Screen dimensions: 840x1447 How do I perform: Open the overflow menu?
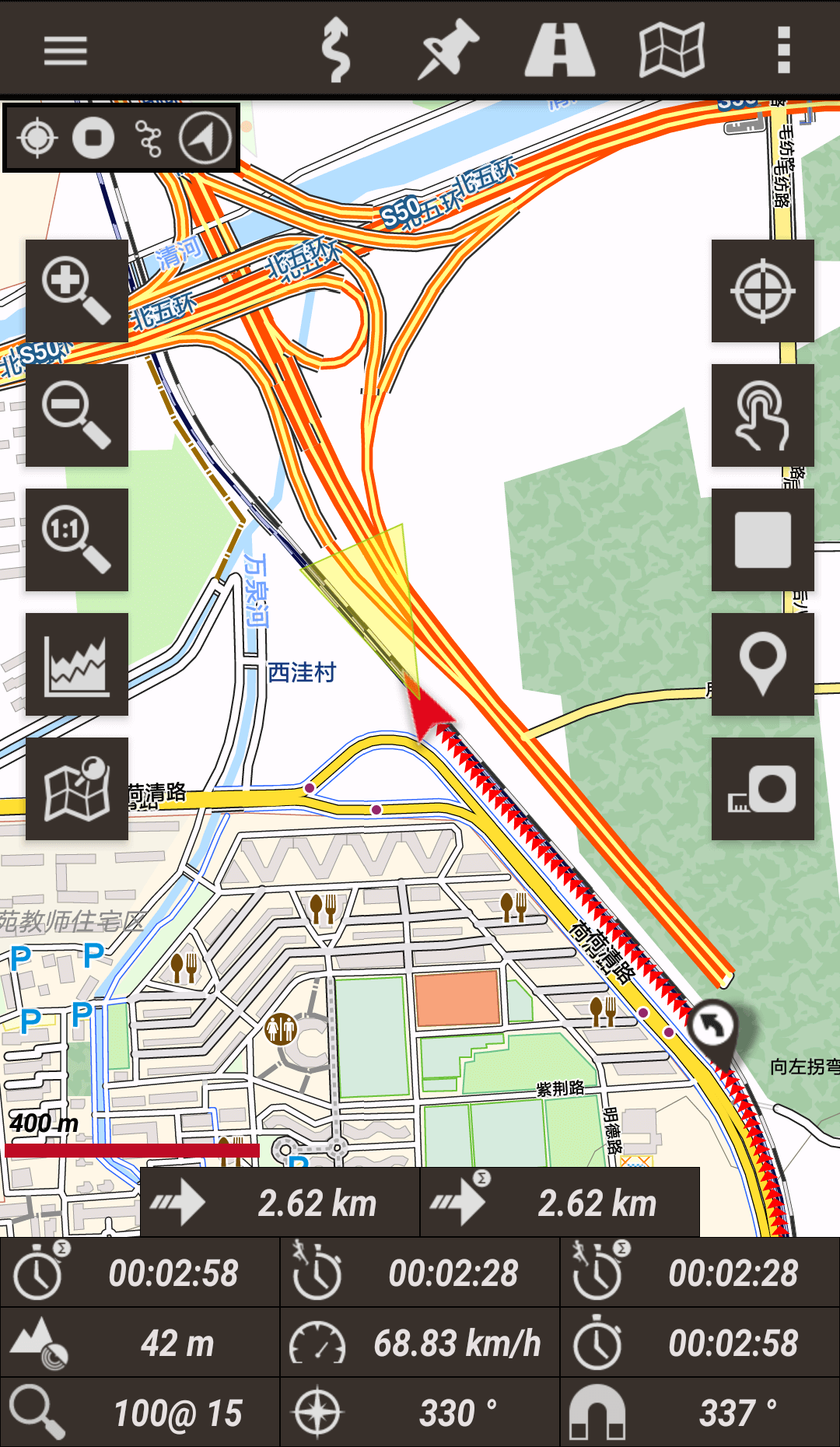(784, 51)
